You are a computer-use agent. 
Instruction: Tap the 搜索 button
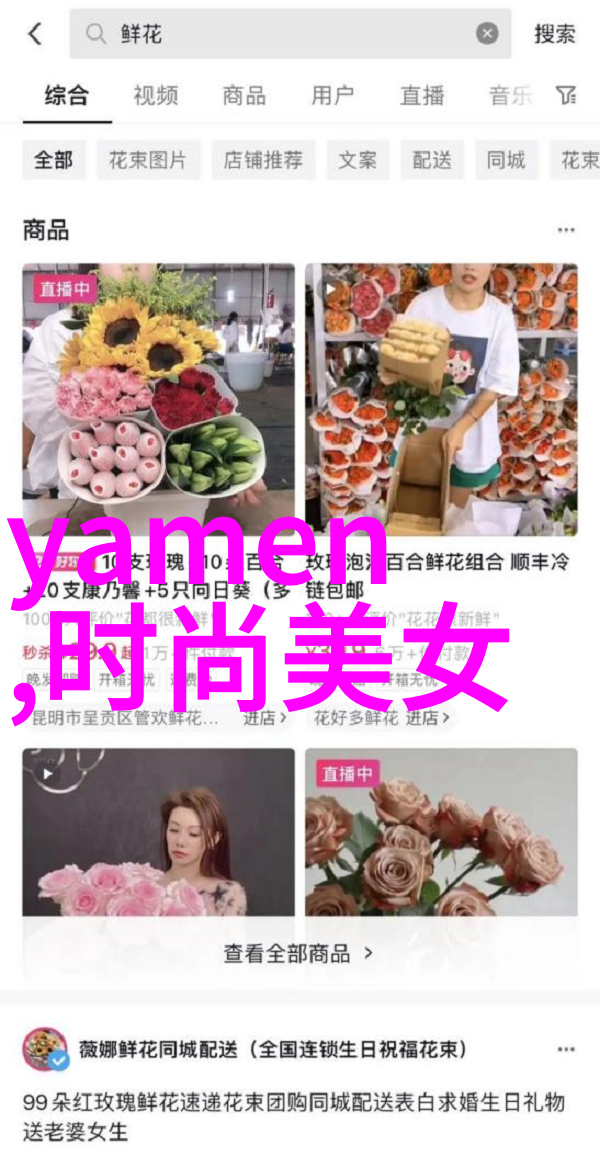[554, 34]
